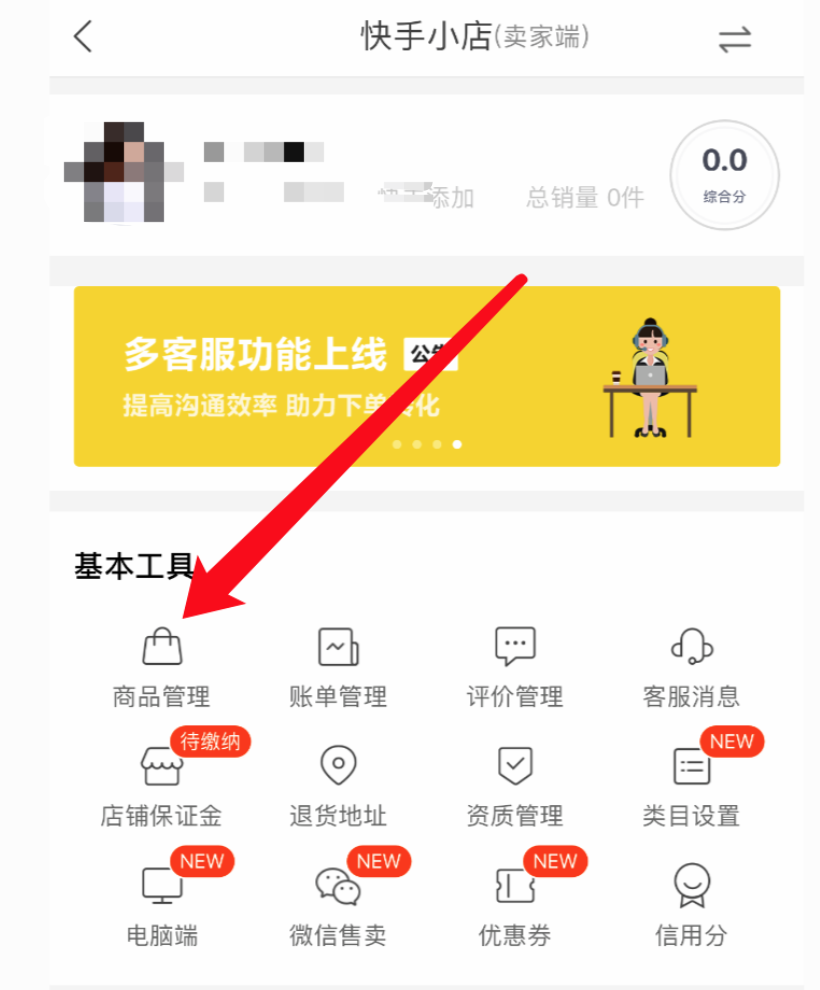Image resolution: width=820 pixels, height=990 pixels.
Task: Tap the switch role icon in header
Action: (x=735, y=39)
